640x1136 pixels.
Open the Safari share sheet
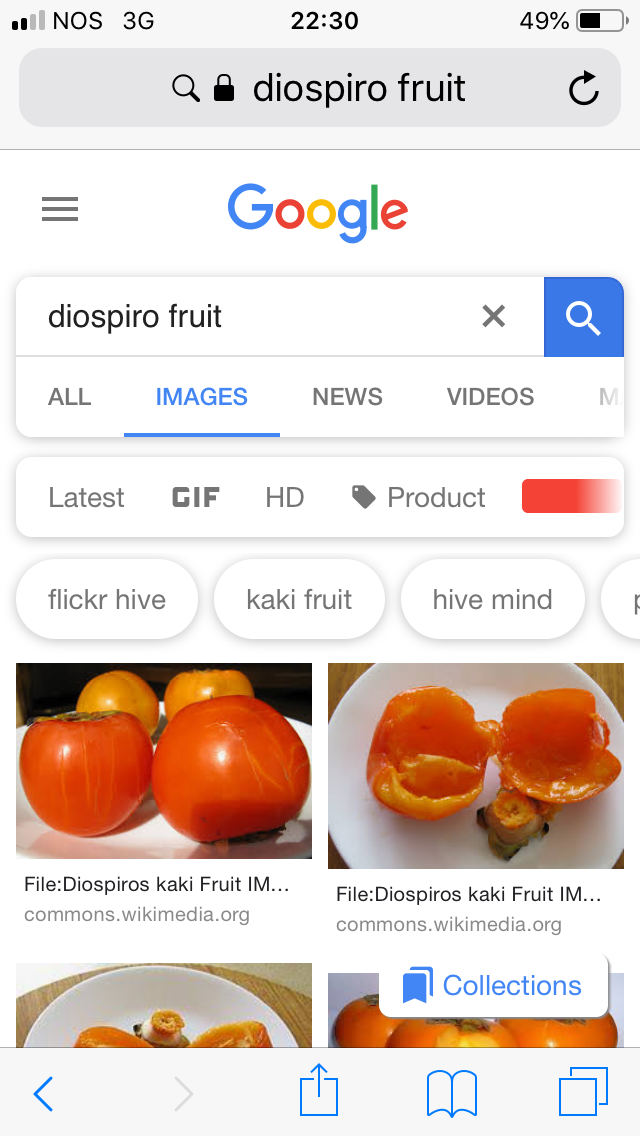319,1090
